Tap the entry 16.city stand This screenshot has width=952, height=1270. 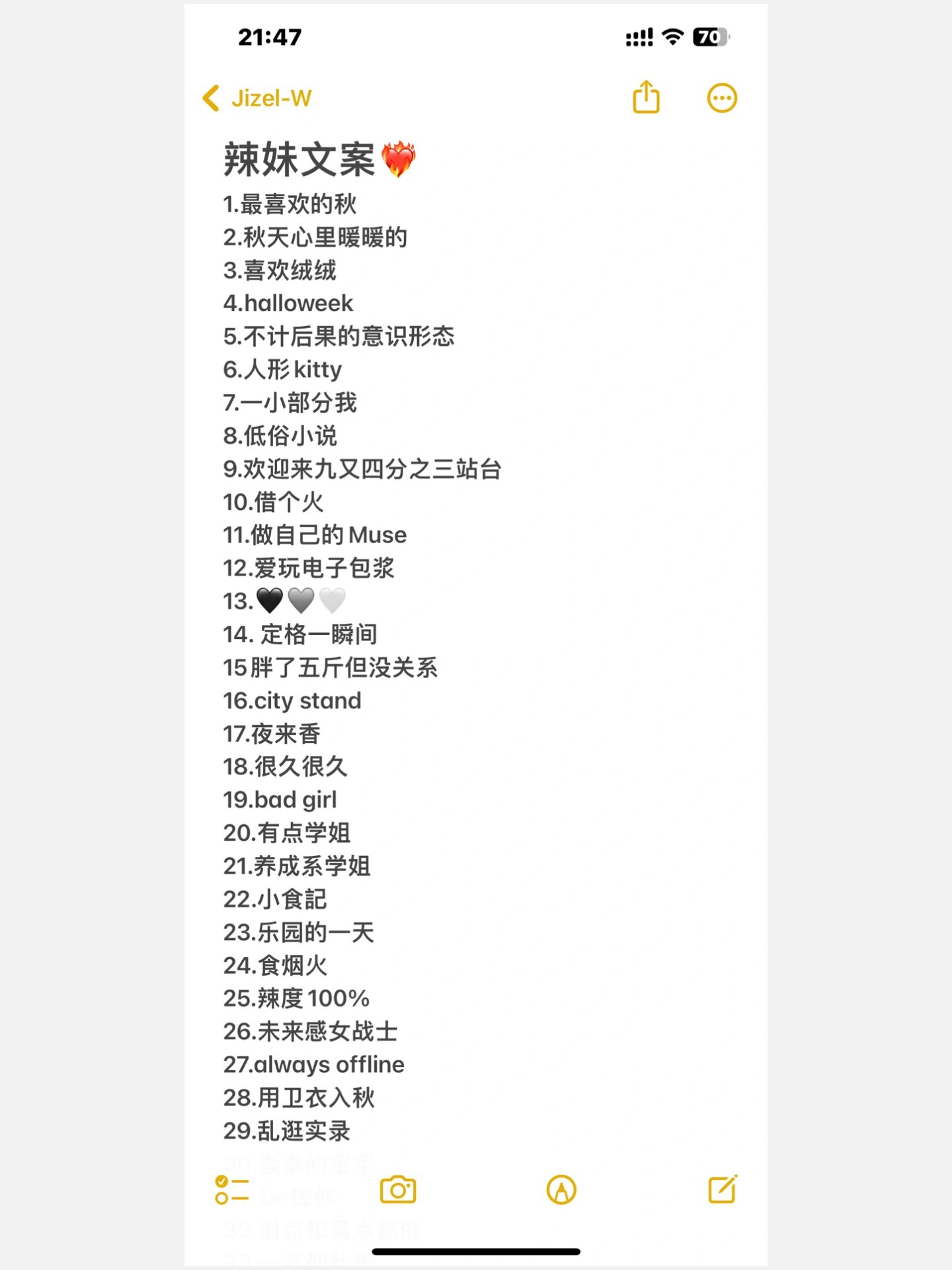pos(292,700)
